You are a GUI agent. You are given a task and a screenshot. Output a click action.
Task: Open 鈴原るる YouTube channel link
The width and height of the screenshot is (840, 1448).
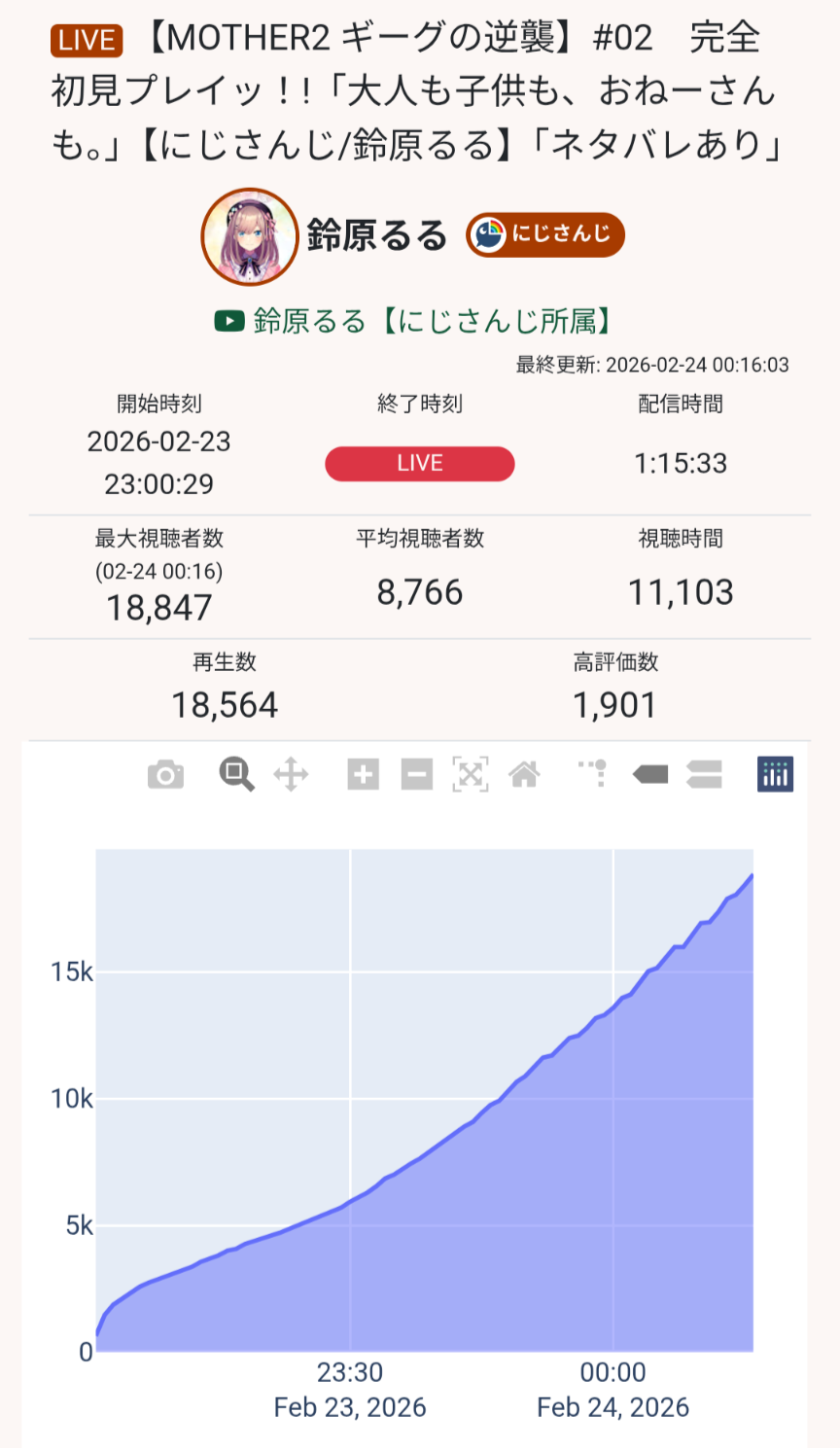pos(414,321)
